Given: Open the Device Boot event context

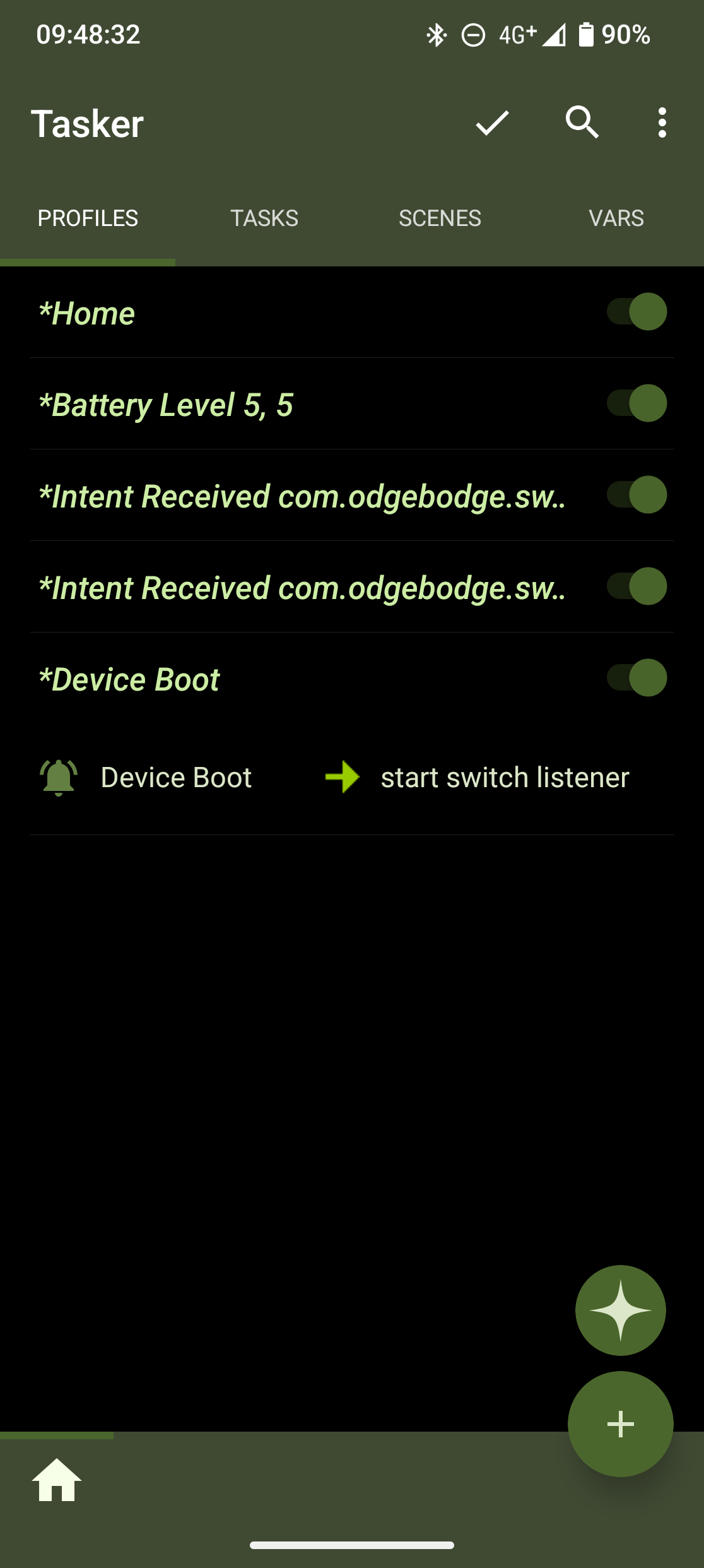Looking at the screenshot, I should [145, 777].
